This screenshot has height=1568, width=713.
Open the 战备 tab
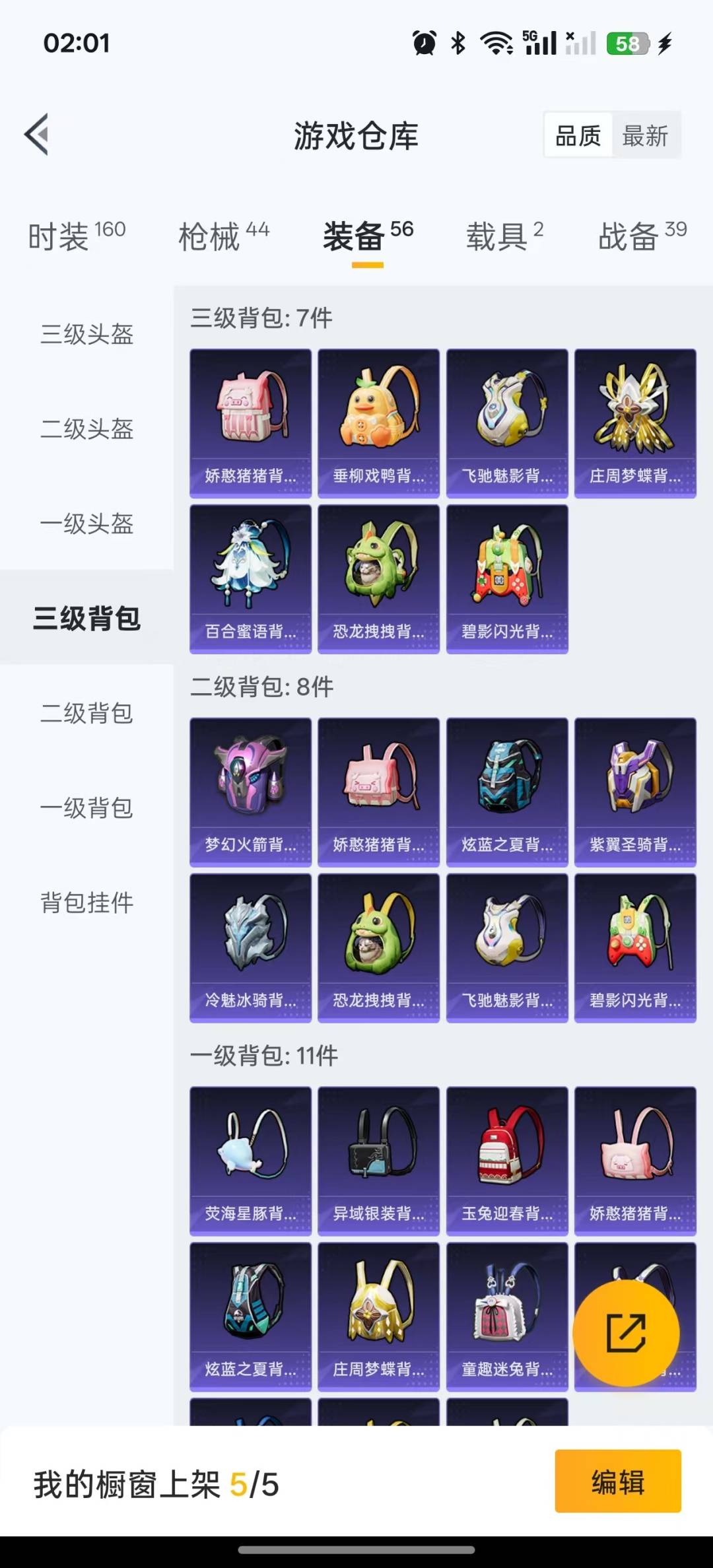[642, 236]
